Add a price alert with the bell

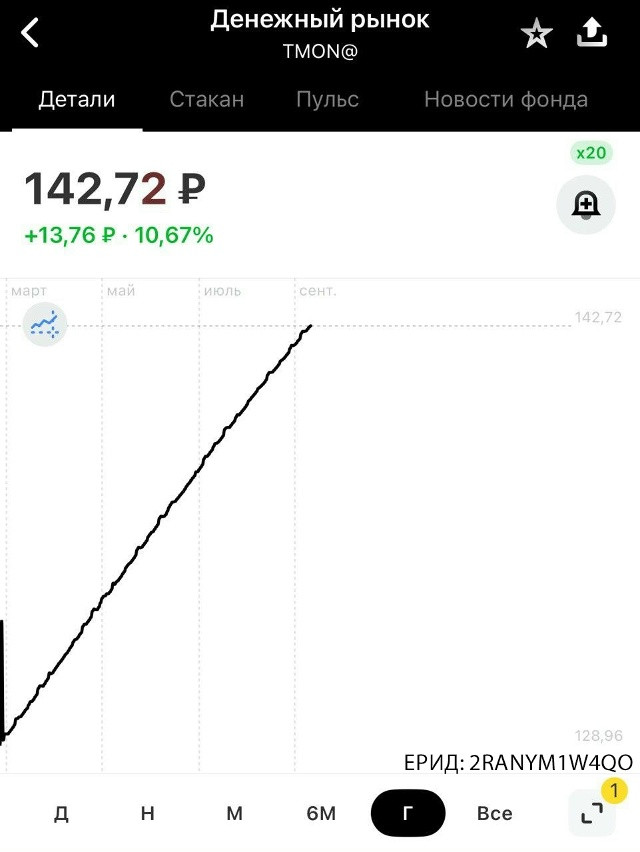(585, 205)
